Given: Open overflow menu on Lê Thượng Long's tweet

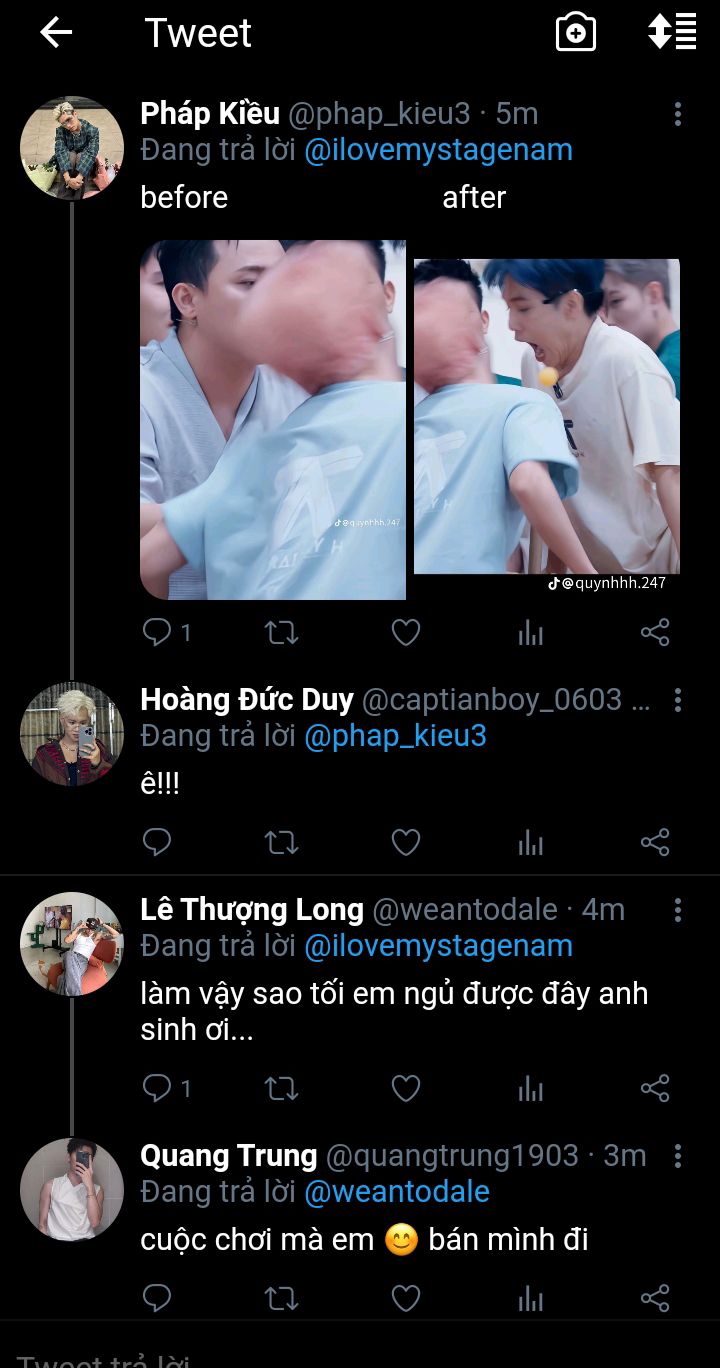Looking at the screenshot, I should coord(678,910).
